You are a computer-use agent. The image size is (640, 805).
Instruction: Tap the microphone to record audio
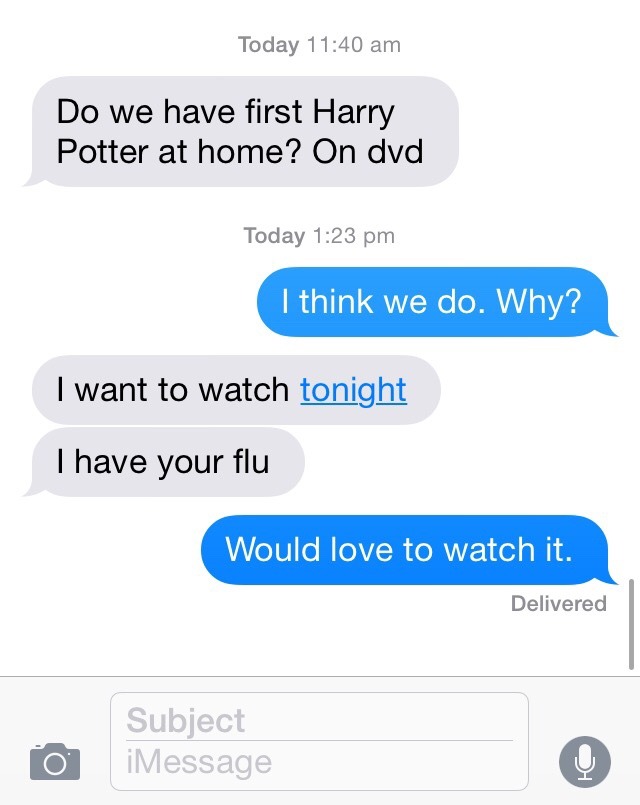(585, 762)
